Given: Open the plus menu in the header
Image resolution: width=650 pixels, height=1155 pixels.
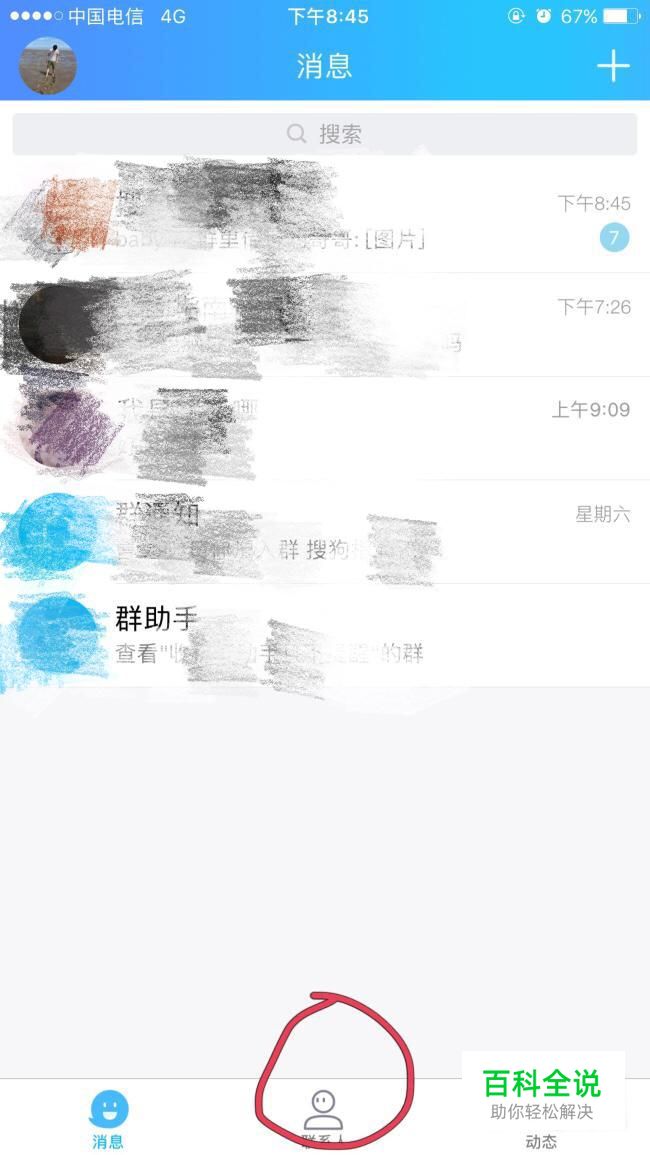Looking at the screenshot, I should point(612,66).
